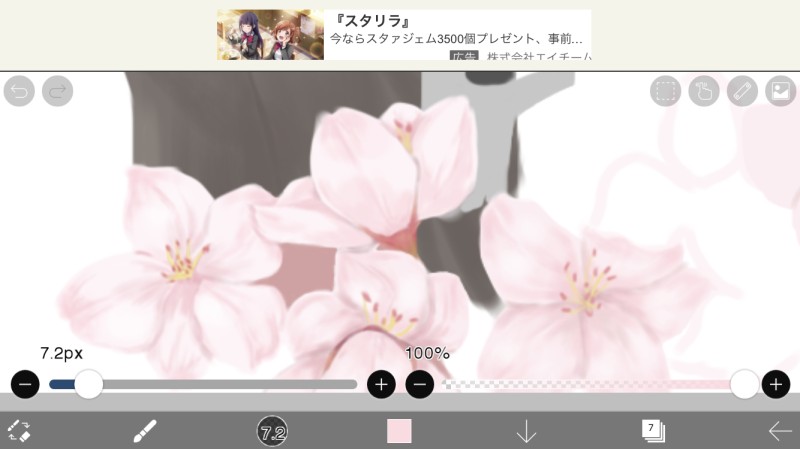Undo the last stroke

(x=18, y=92)
